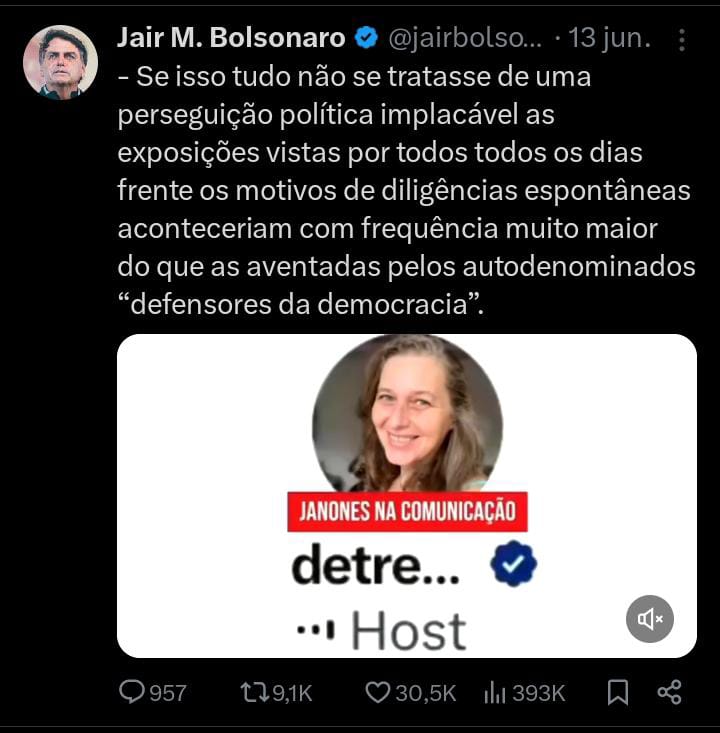
Task: Like this post with the heart
Action: (x=377, y=692)
